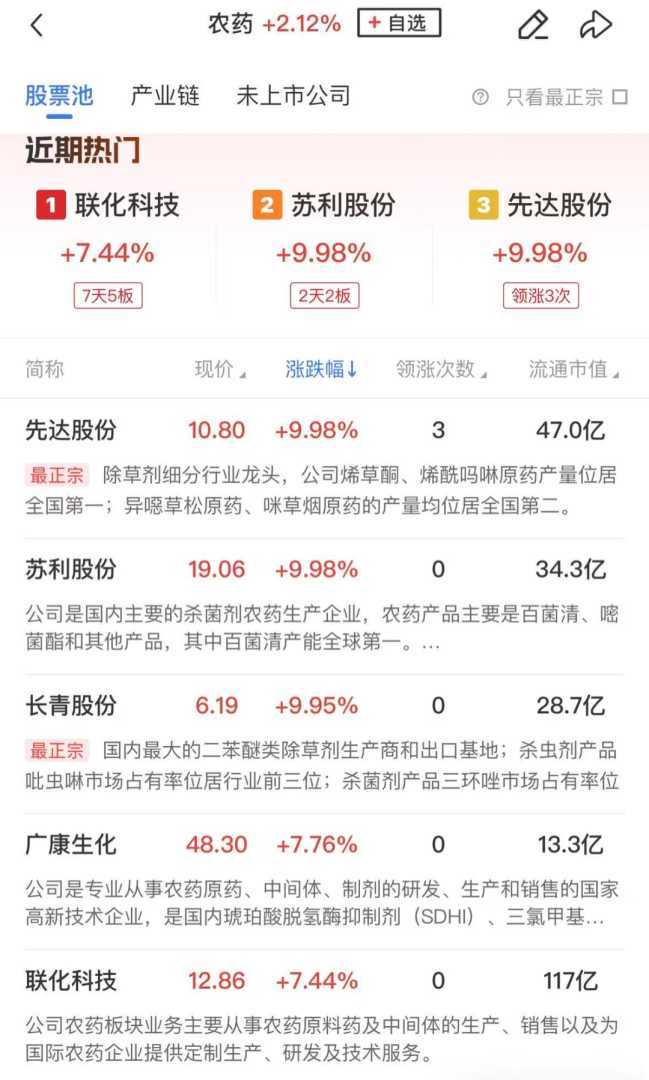Sort the list by 领涨次数

[441, 369]
